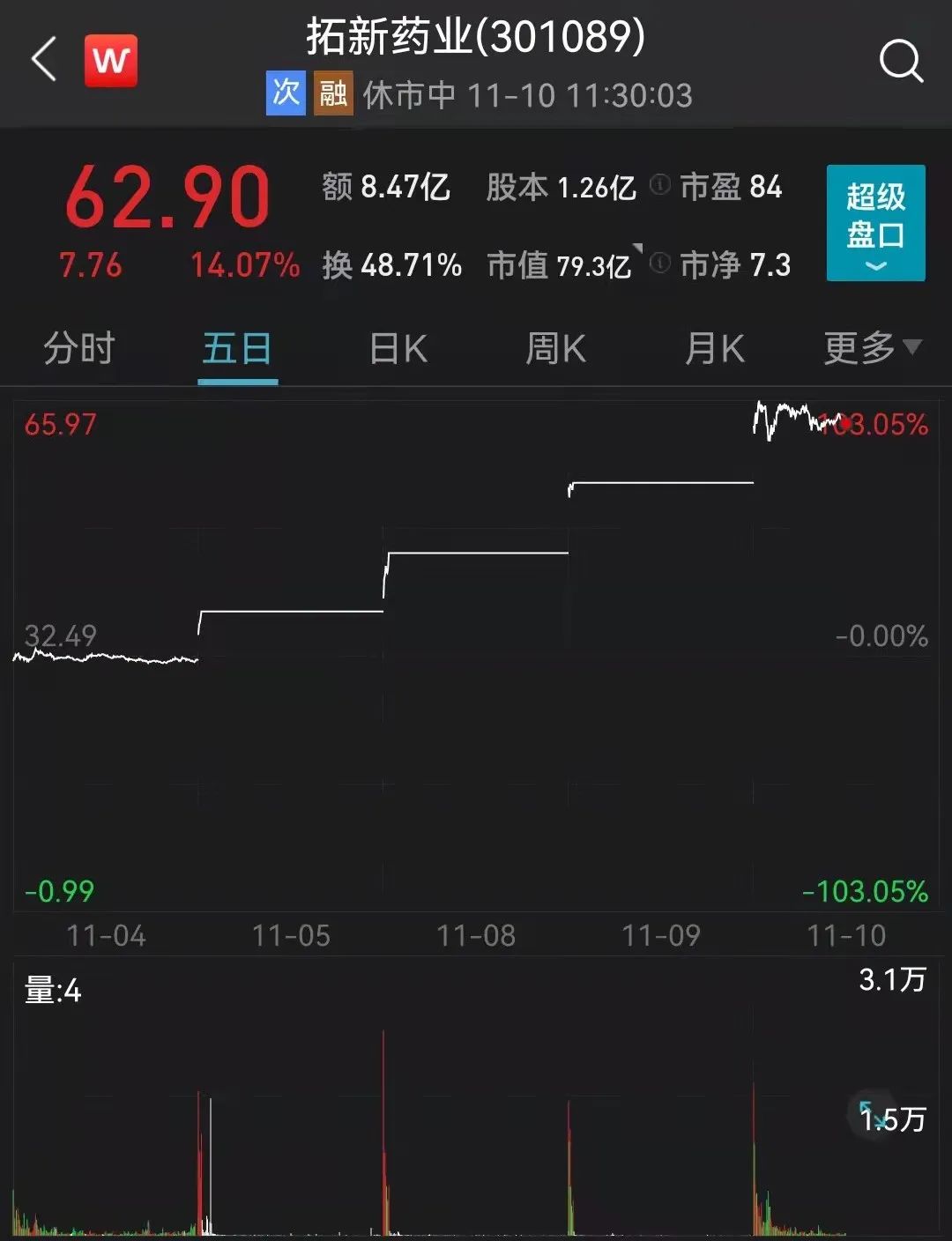
Task: View the 周K chart tab
Action: click(555, 349)
